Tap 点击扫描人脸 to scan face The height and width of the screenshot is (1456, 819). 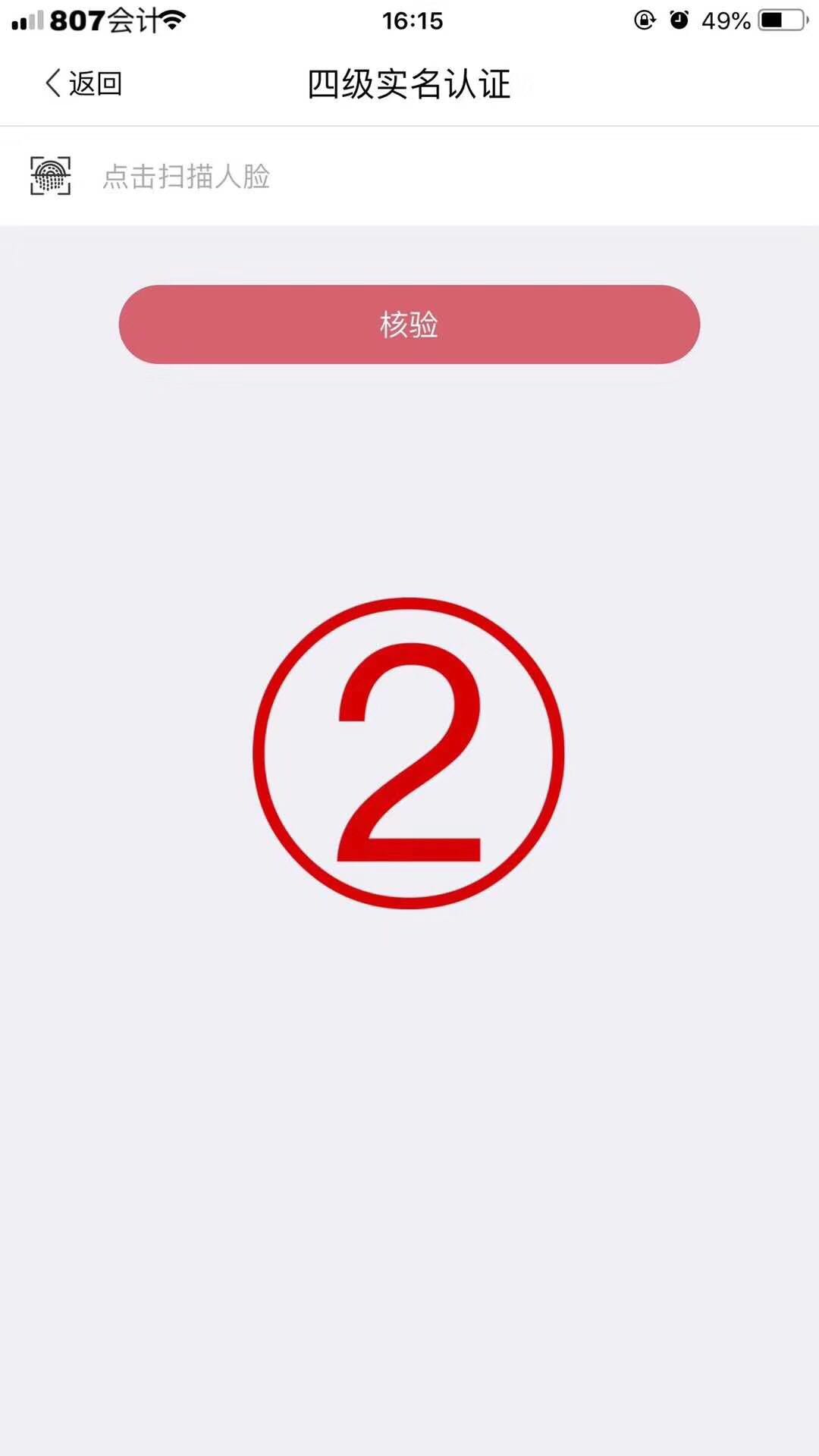(187, 176)
